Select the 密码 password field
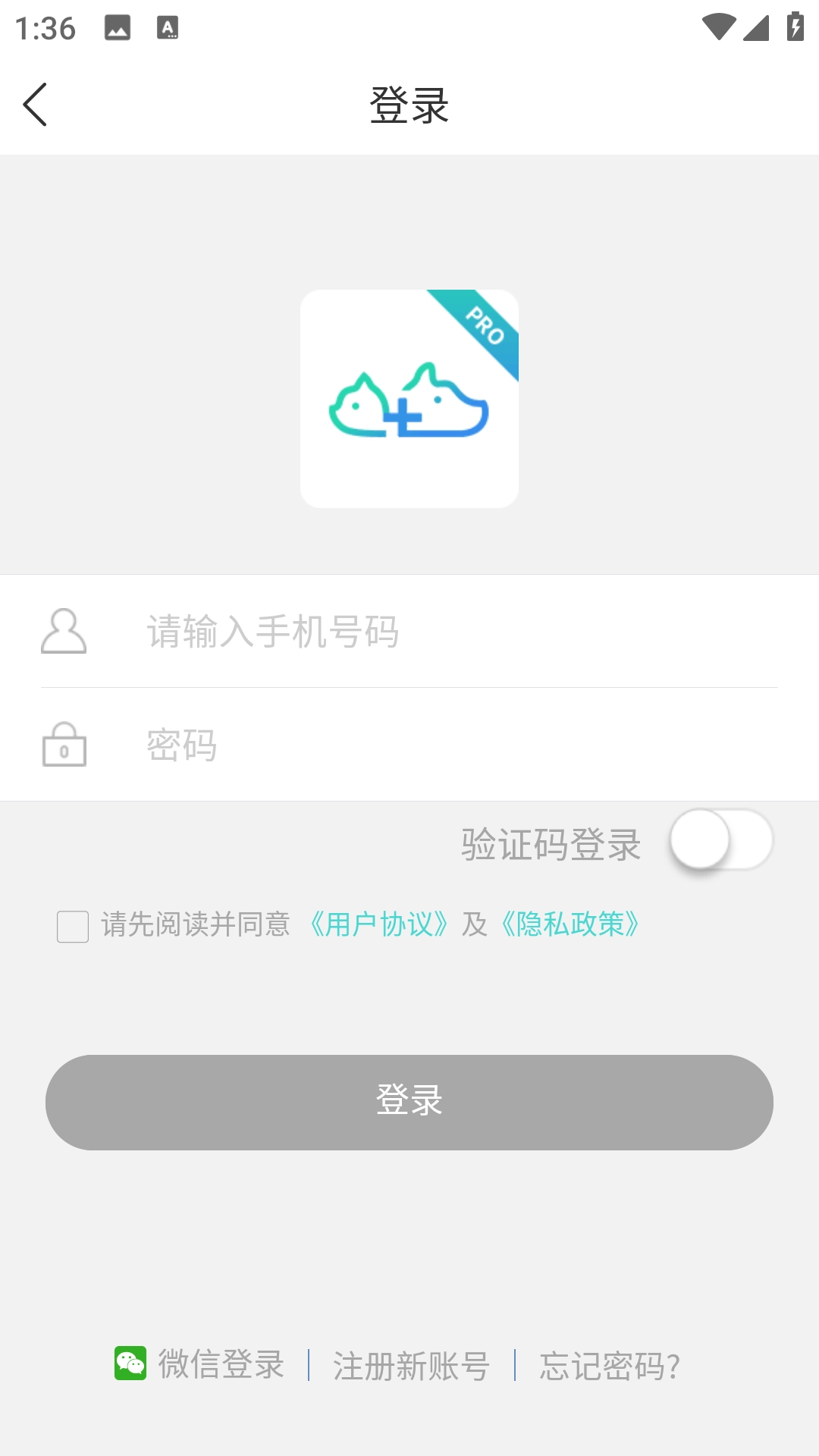The width and height of the screenshot is (819, 1456). (455, 745)
